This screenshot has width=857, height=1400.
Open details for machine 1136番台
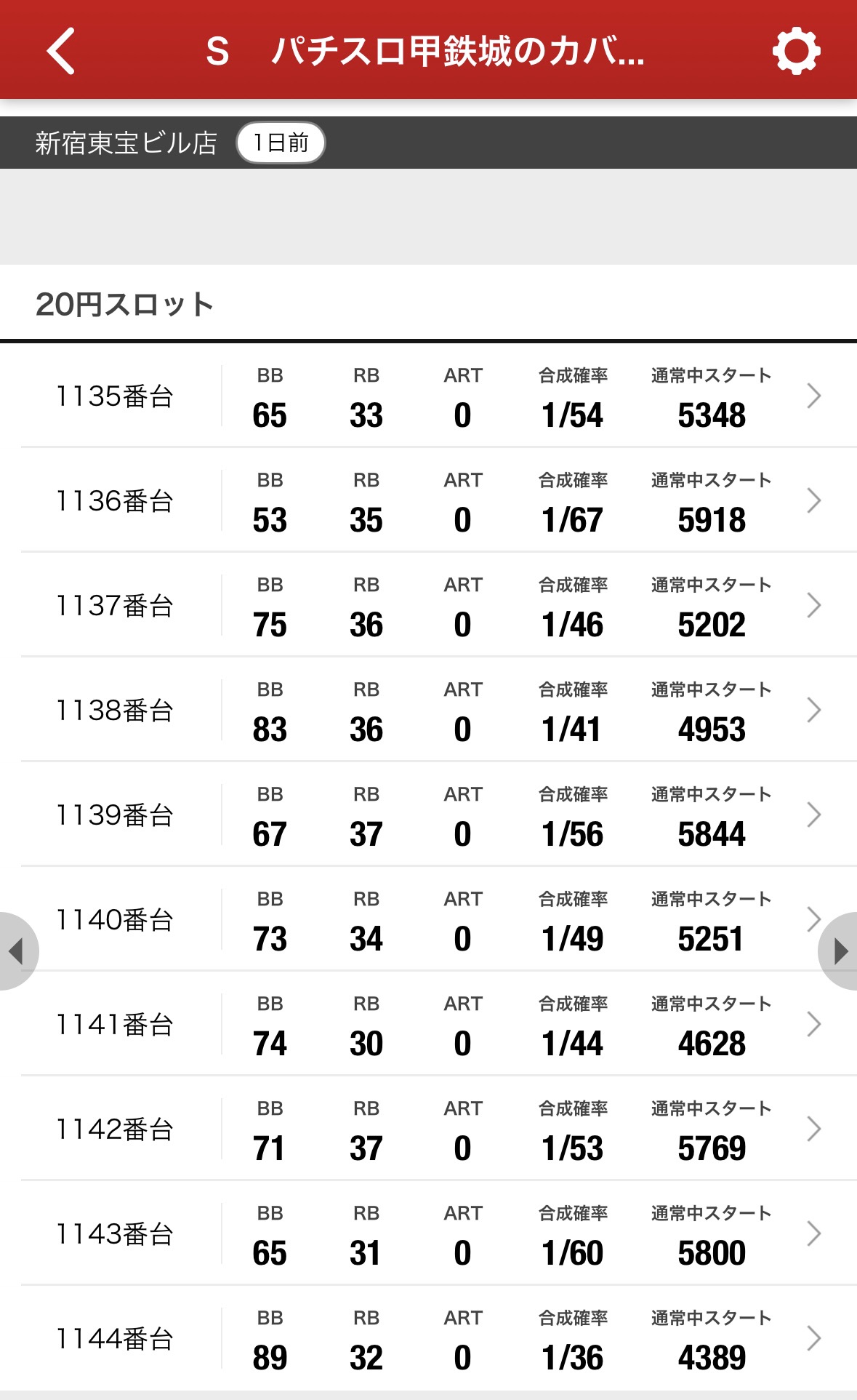click(x=428, y=501)
